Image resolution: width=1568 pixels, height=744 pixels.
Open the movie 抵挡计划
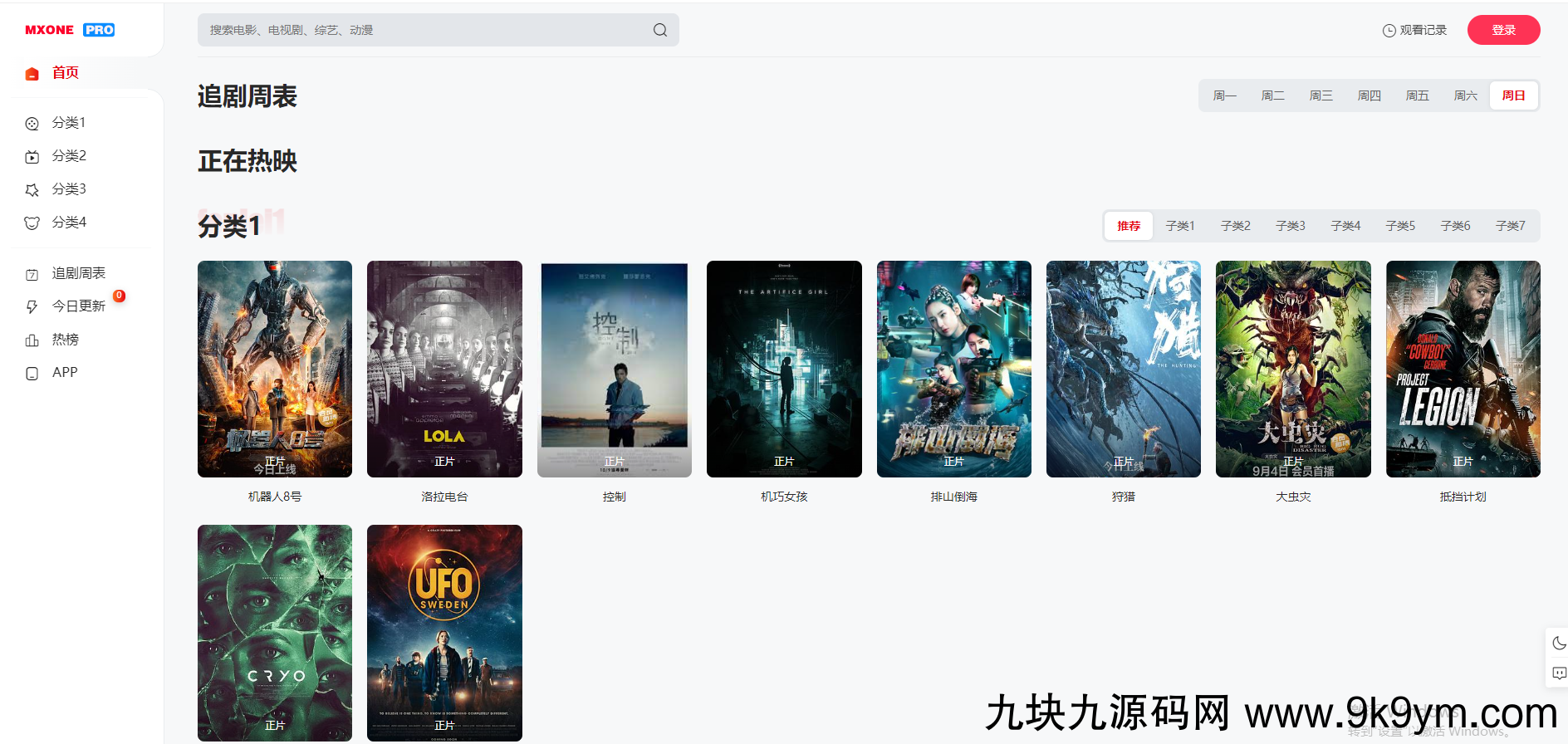(x=1463, y=370)
